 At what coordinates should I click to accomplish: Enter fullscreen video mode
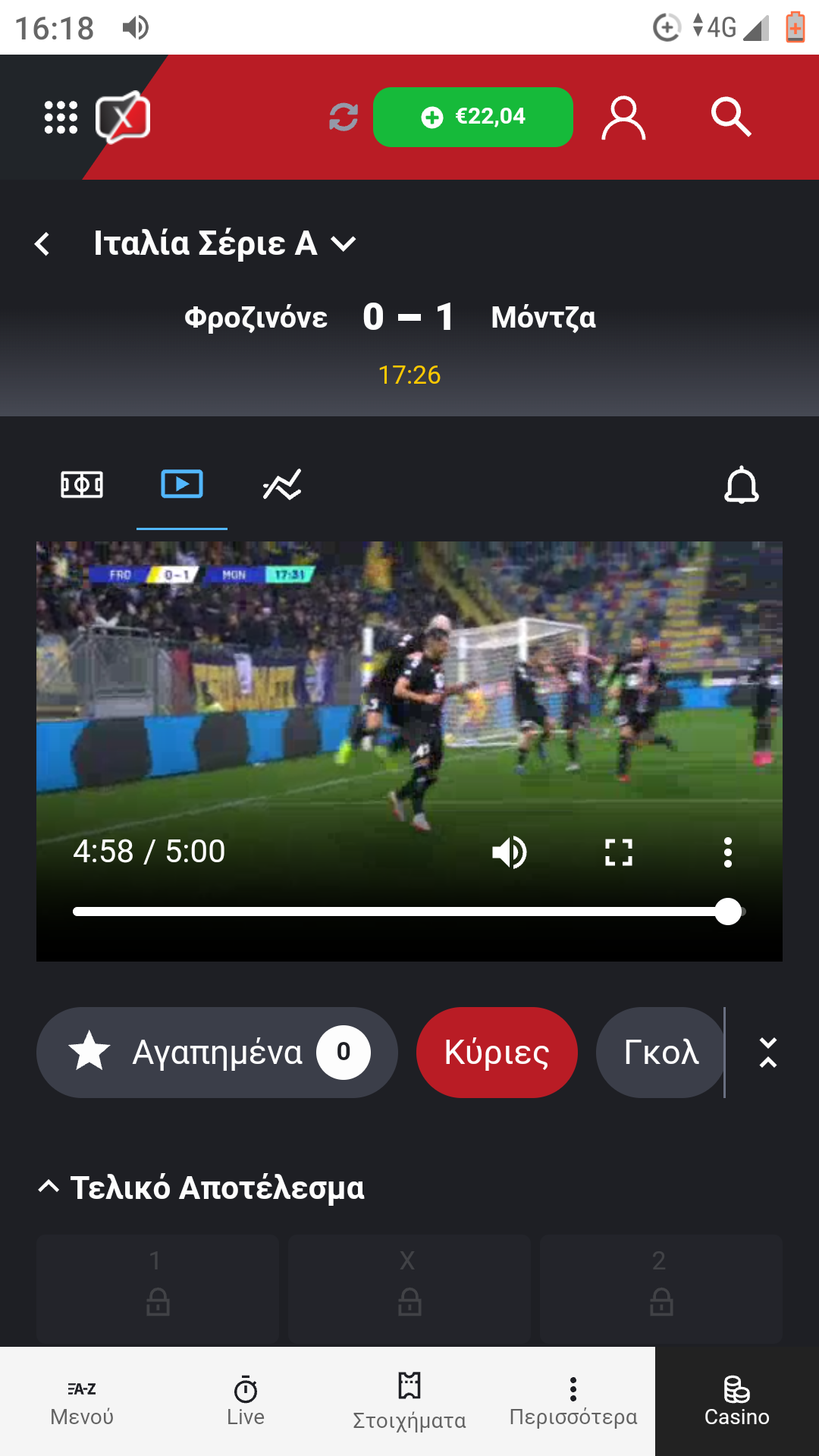tap(618, 852)
